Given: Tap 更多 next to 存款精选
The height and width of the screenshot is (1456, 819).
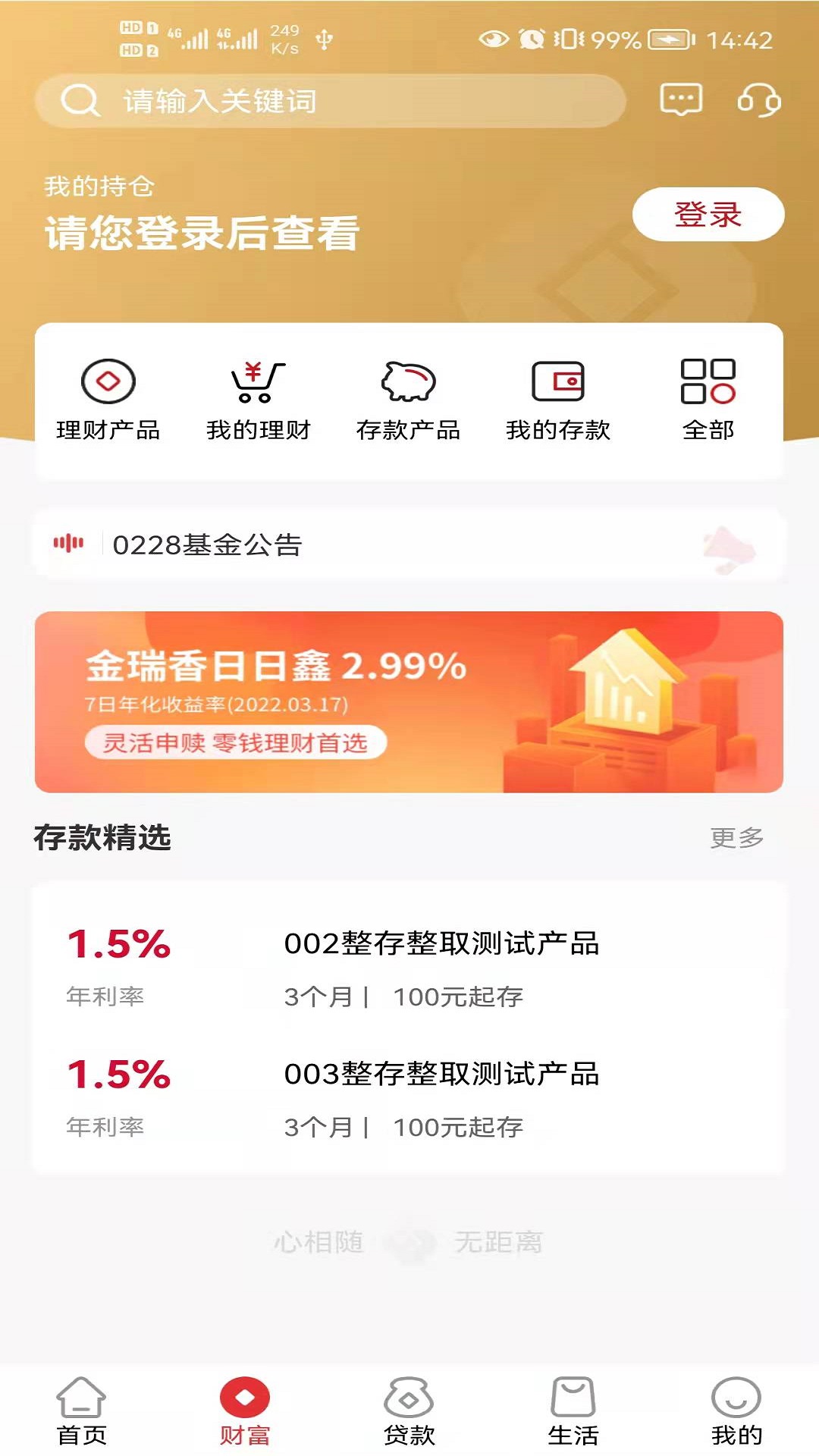Looking at the screenshot, I should pyautogui.click(x=736, y=838).
